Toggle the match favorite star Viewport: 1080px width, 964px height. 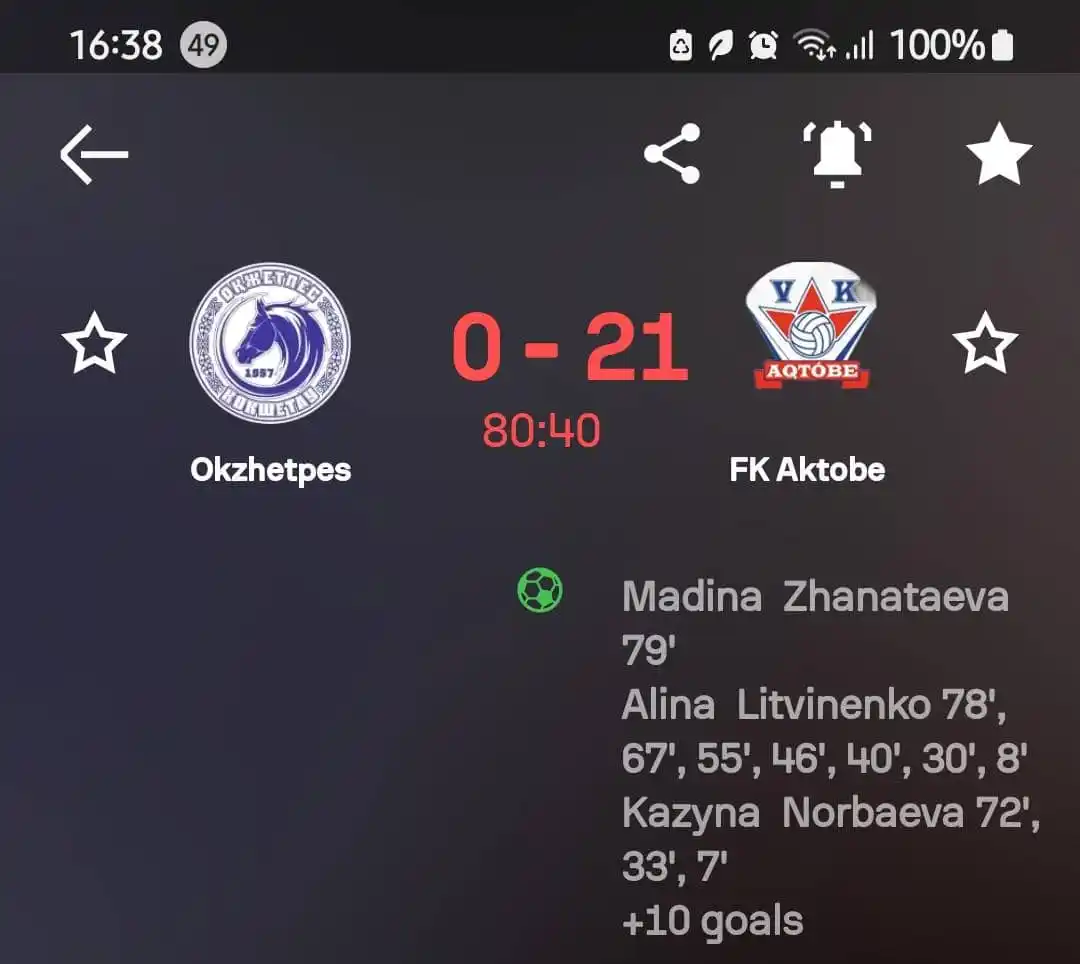998,155
